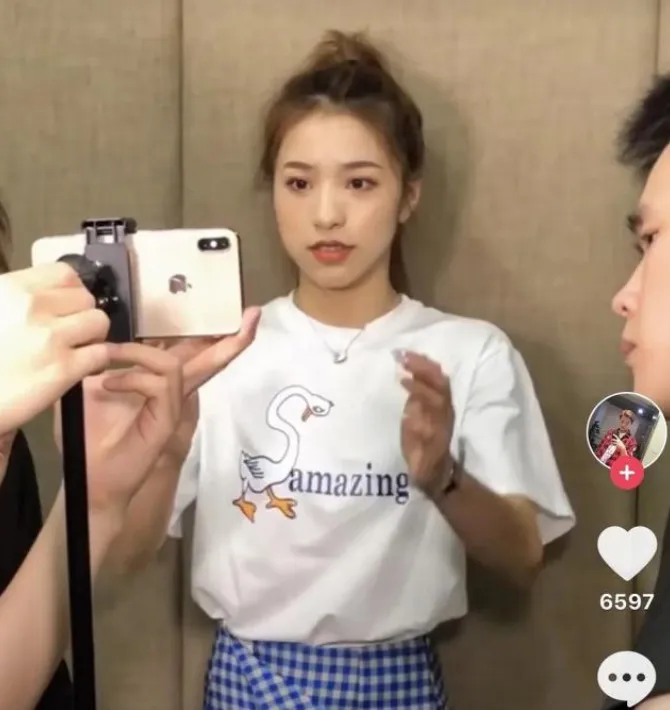Open the comments bubble icon
The height and width of the screenshot is (710, 670).
click(x=627, y=677)
